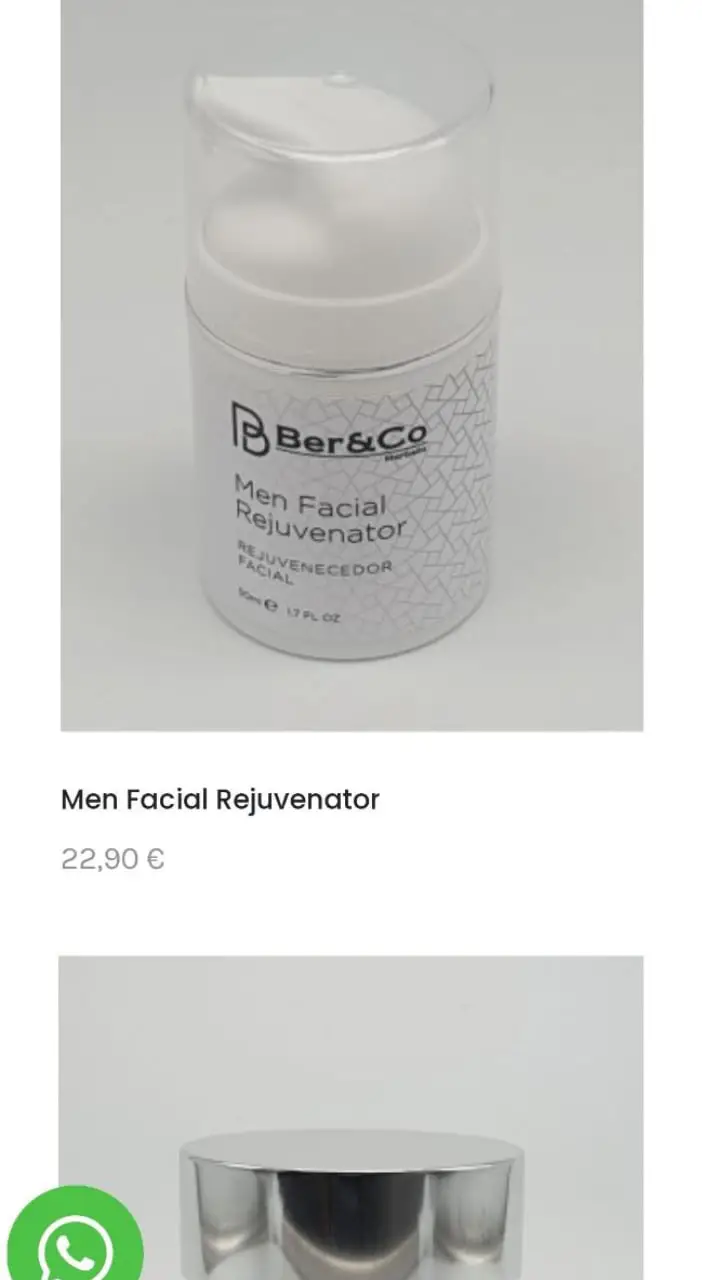Screen dimensions: 702x1280
Task: Open the Men Facial Rejuvenator product image
Action: coord(351,365)
